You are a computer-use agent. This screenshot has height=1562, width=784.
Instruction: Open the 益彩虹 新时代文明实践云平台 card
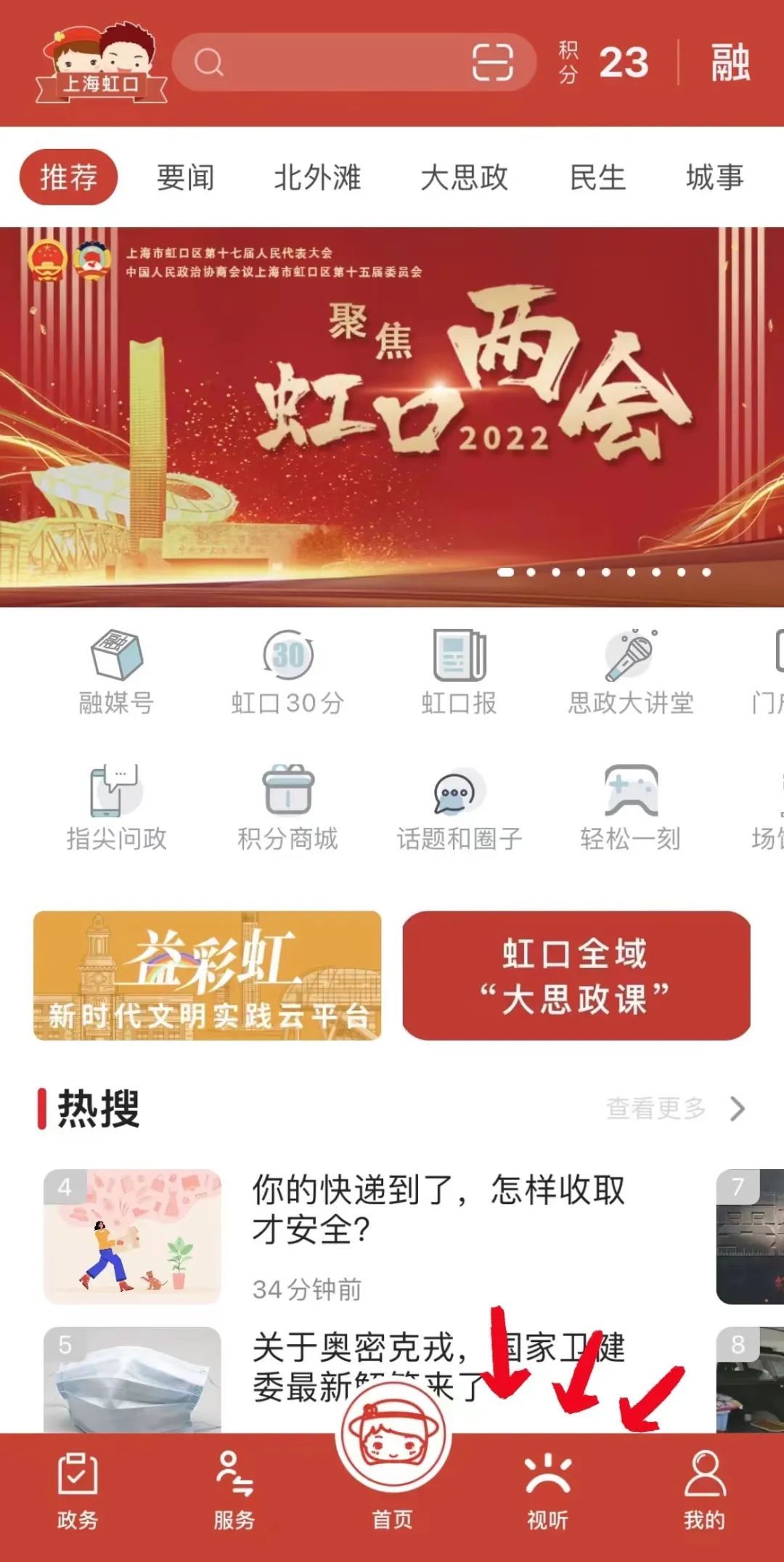[x=208, y=975]
